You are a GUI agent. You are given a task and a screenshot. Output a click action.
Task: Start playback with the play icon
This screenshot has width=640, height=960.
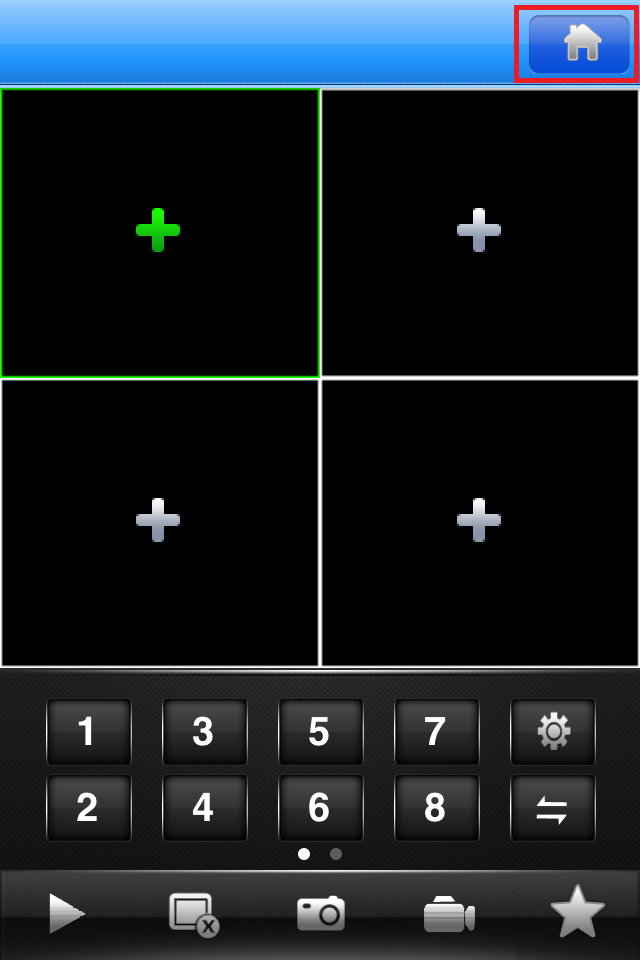tap(66, 914)
